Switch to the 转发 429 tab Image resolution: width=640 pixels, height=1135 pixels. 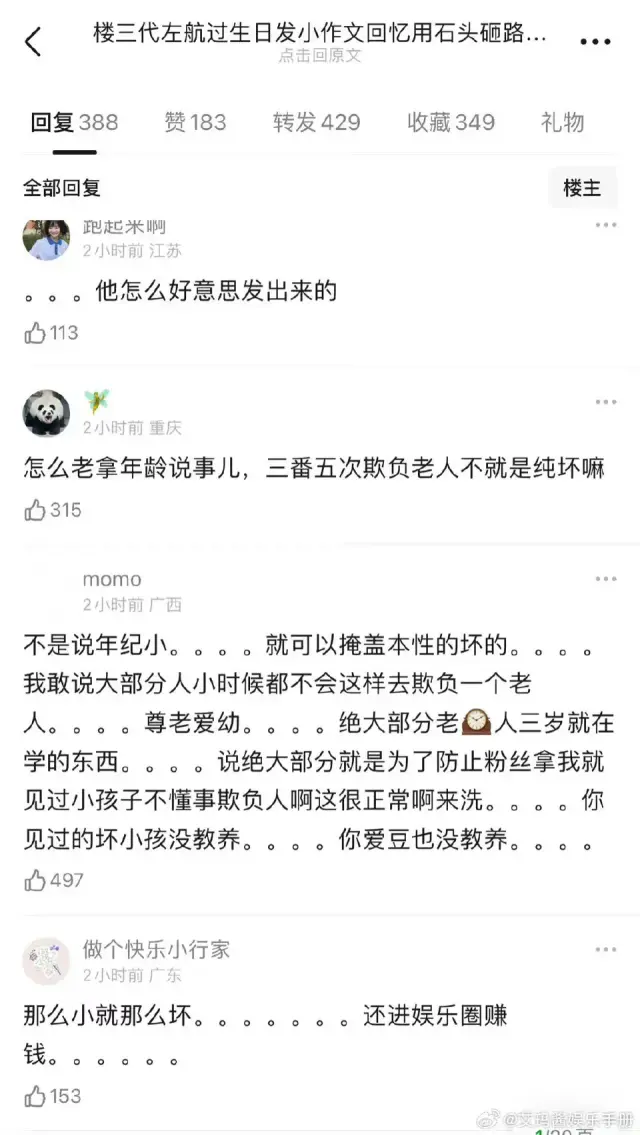316,122
